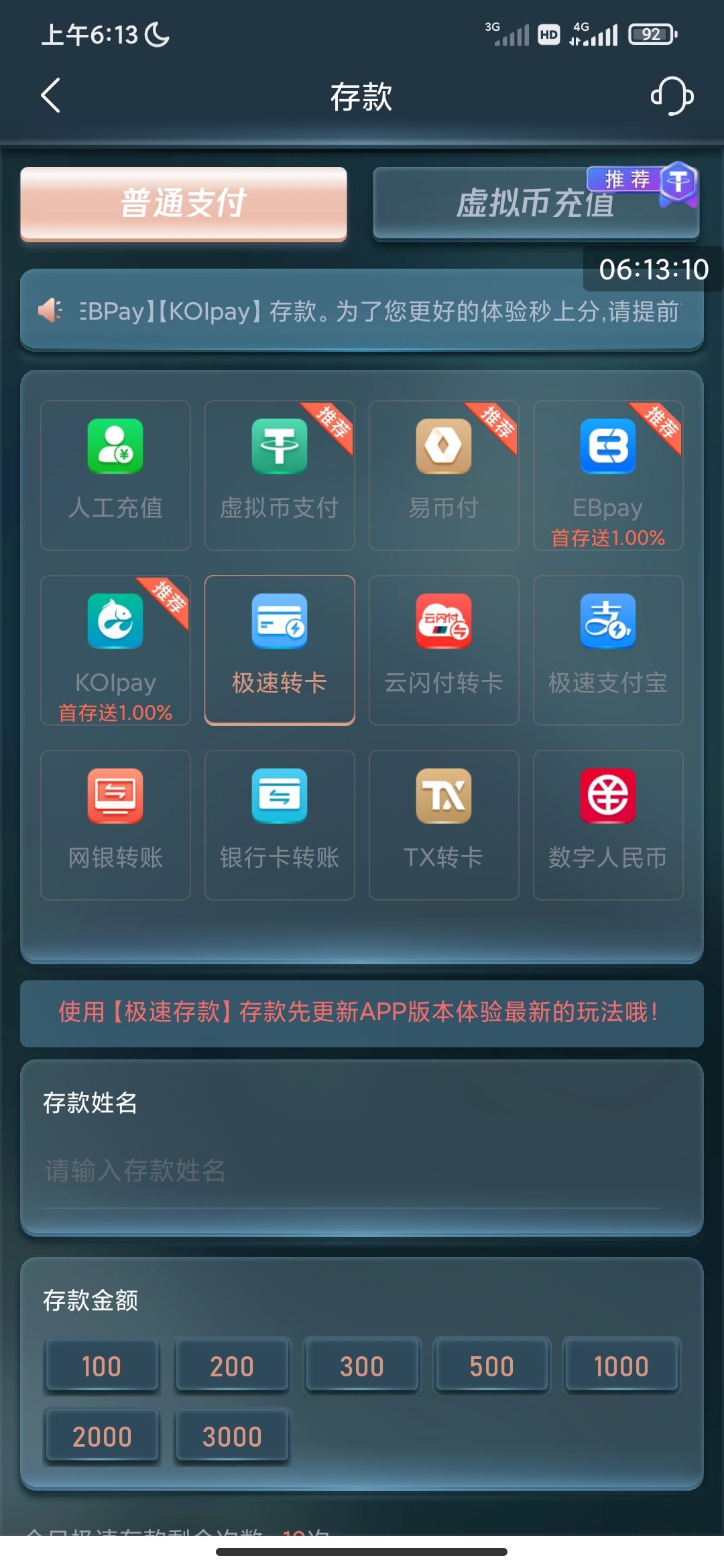The width and height of the screenshot is (724, 1568).
Task: Choose the 3000 deposit amount
Action: click(x=232, y=1435)
